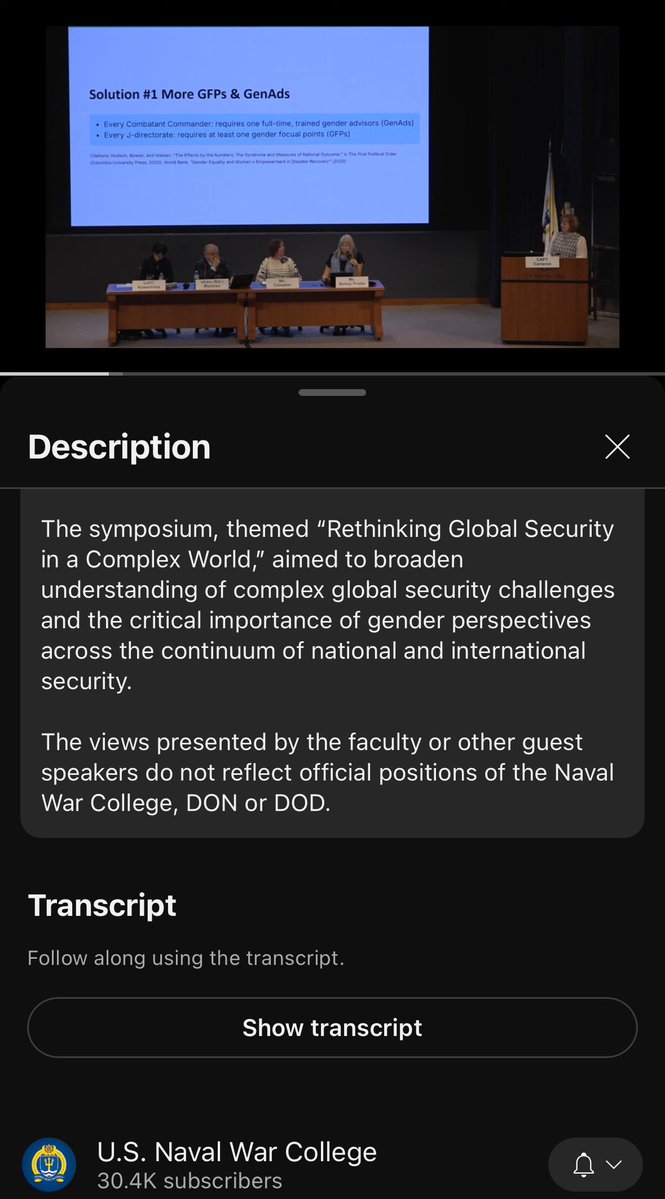This screenshot has height=1199, width=665.
Task: Show the video transcript
Action: 332,1027
